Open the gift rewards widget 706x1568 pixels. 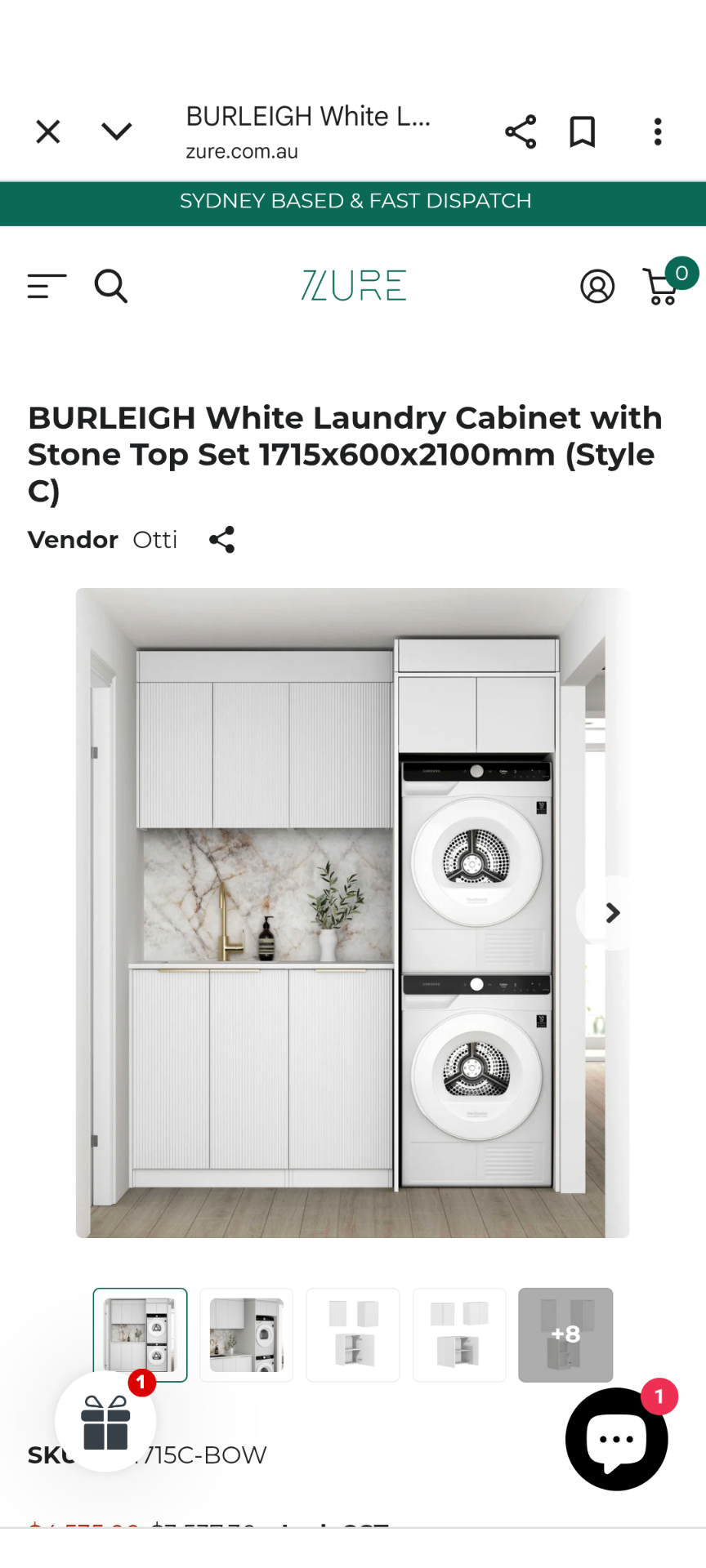105,1422
